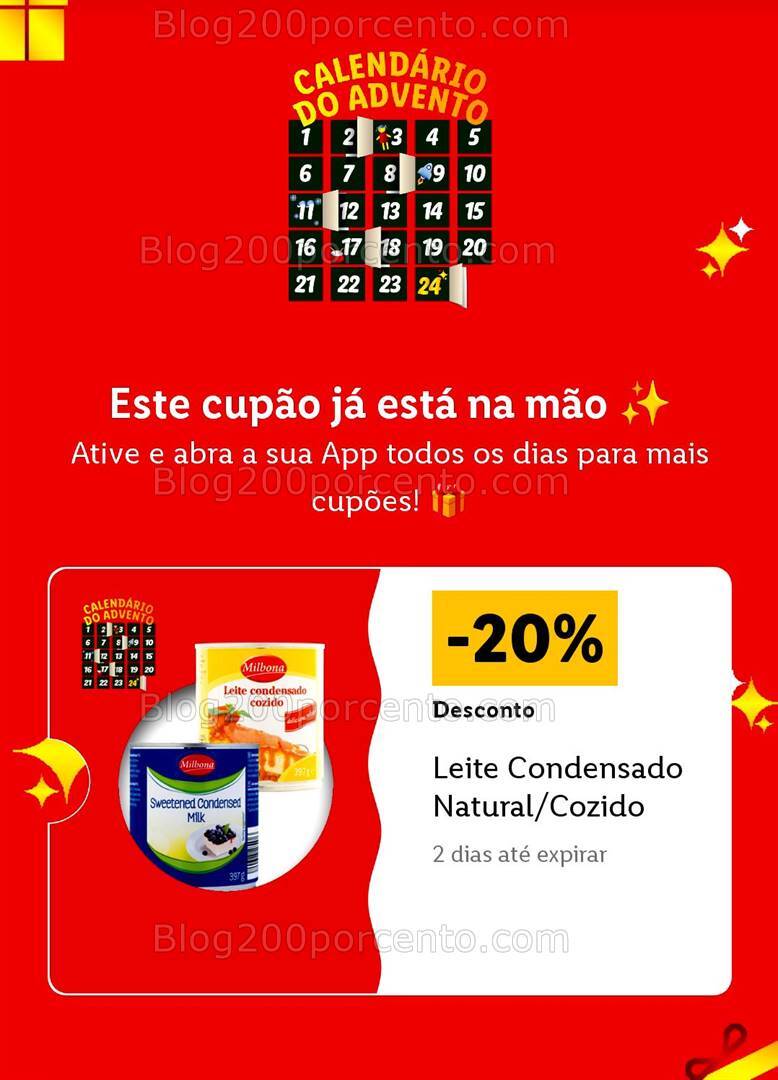The image size is (778, 1080).
Task: Click the "Desconto" label under -20%
Action: [482, 710]
